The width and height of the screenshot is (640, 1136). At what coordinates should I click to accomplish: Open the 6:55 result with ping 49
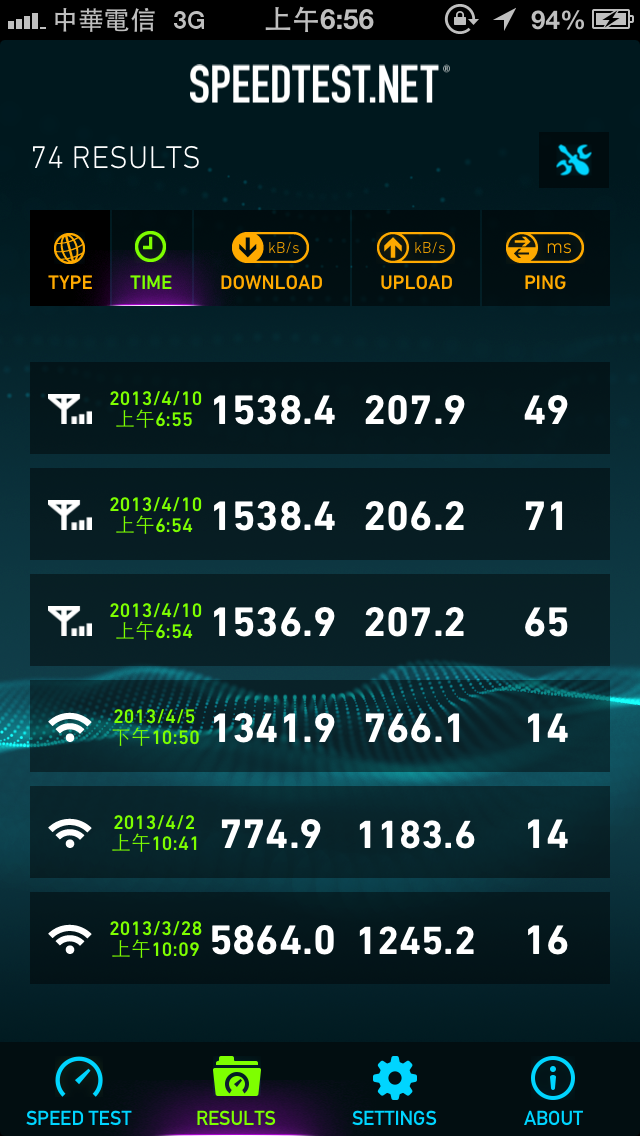click(x=320, y=409)
